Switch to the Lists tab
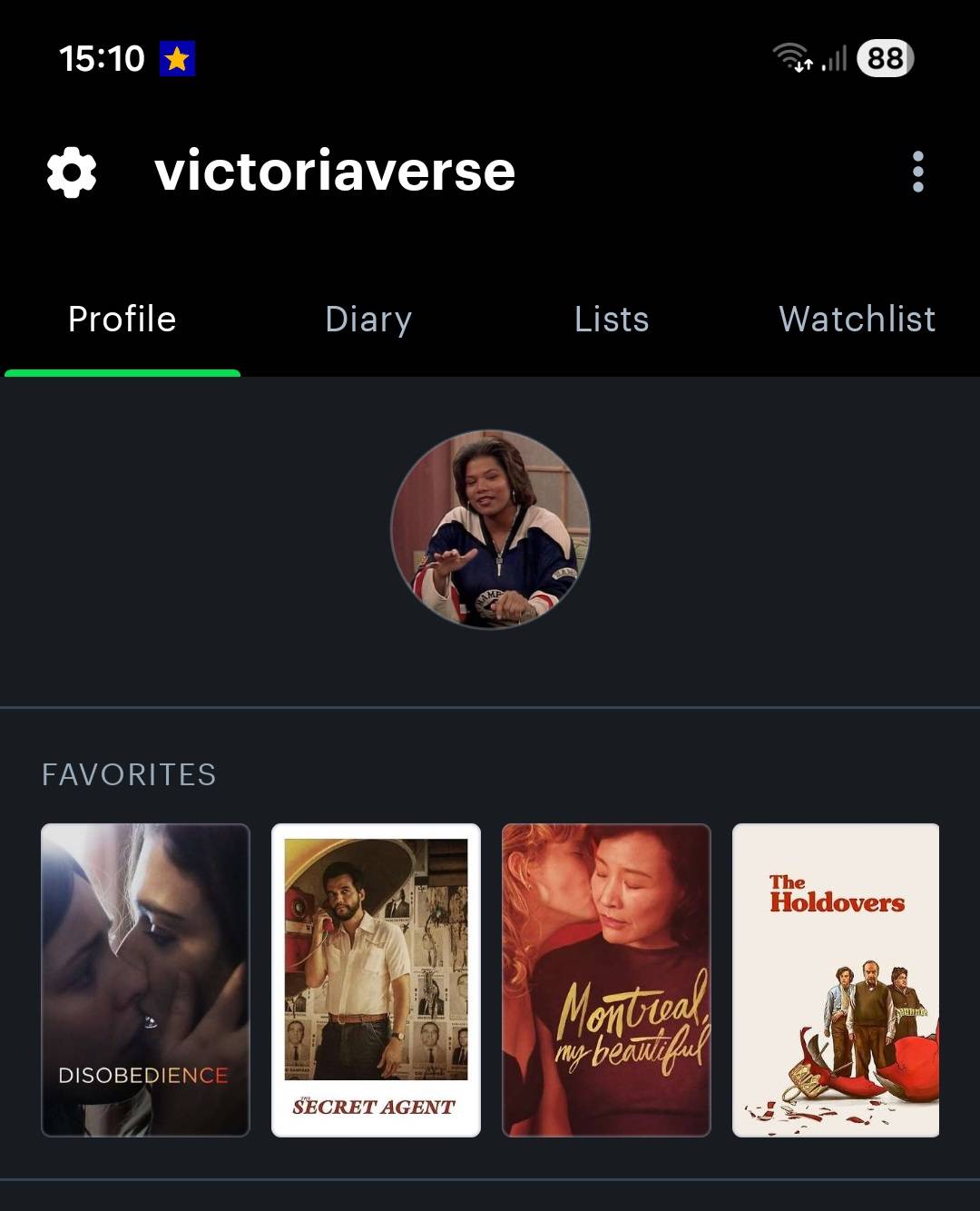 (x=612, y=320)
